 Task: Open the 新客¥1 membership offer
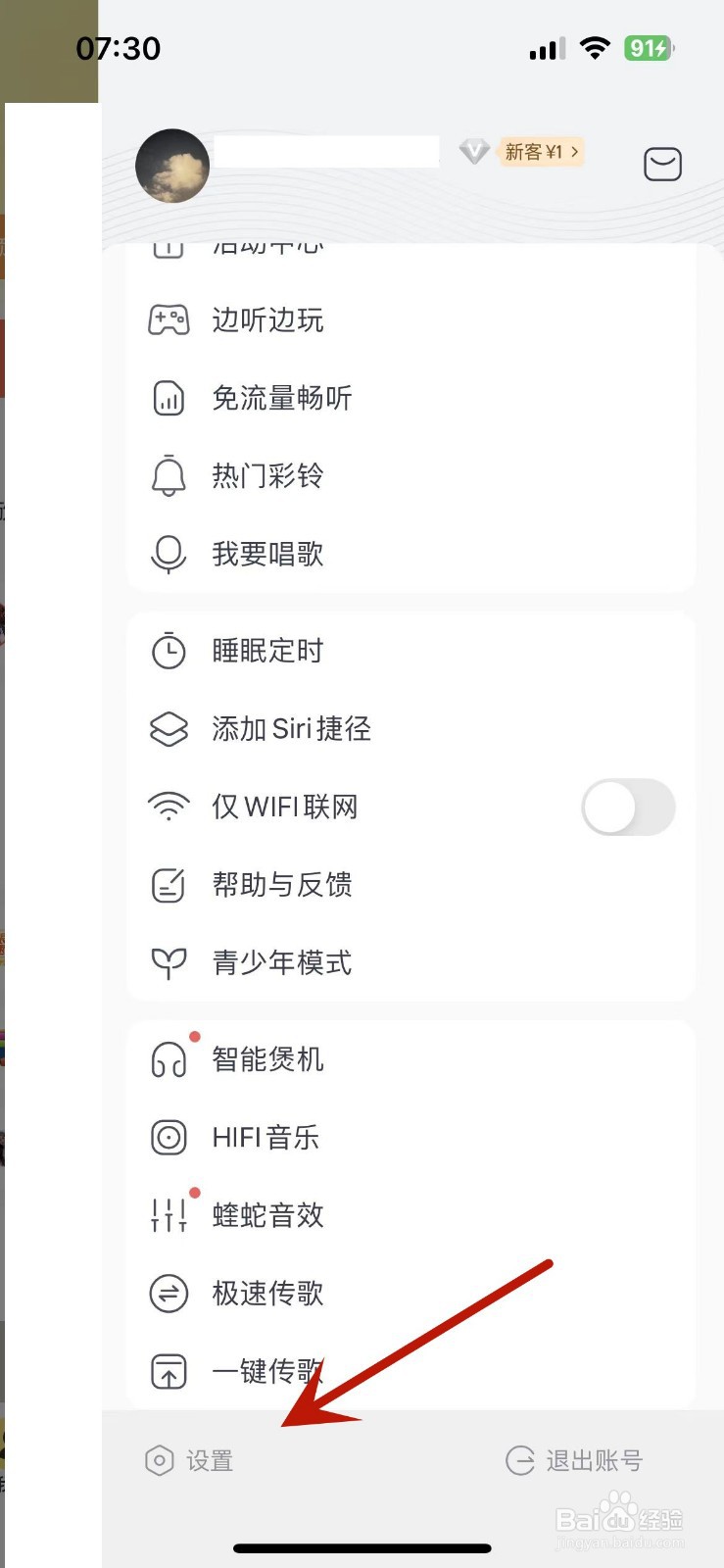[x=542, y=152]
